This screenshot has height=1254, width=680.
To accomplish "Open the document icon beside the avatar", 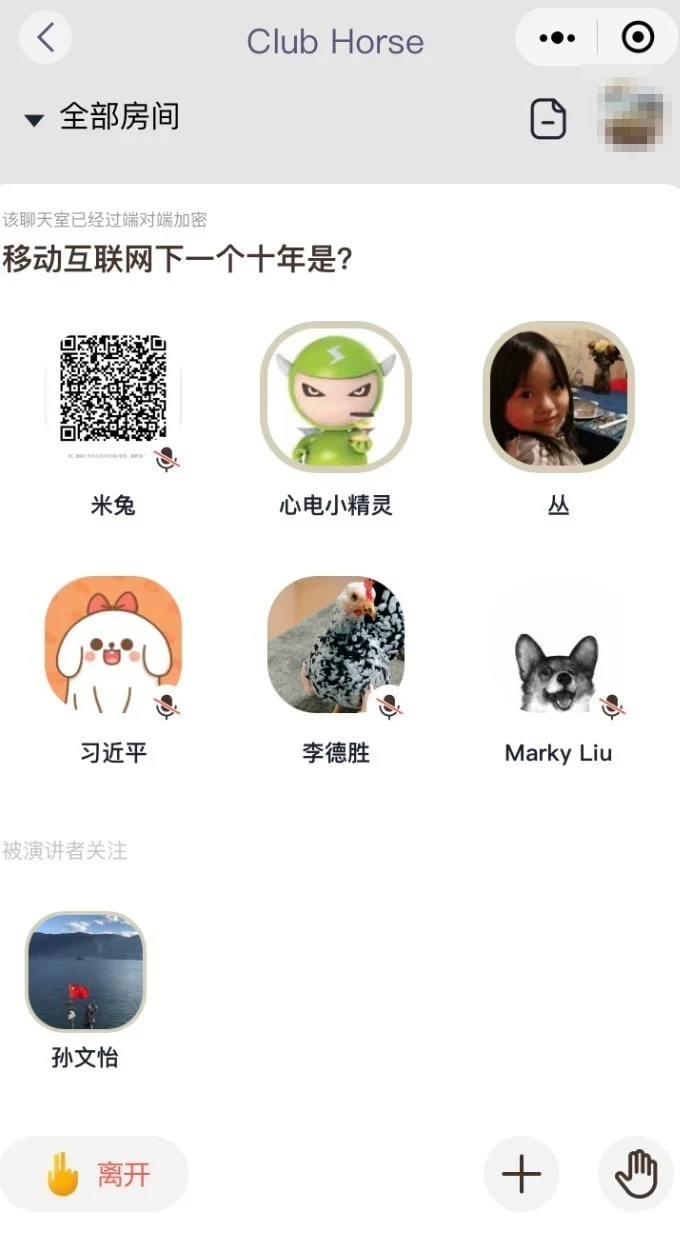I will click(x=547, y=119).
